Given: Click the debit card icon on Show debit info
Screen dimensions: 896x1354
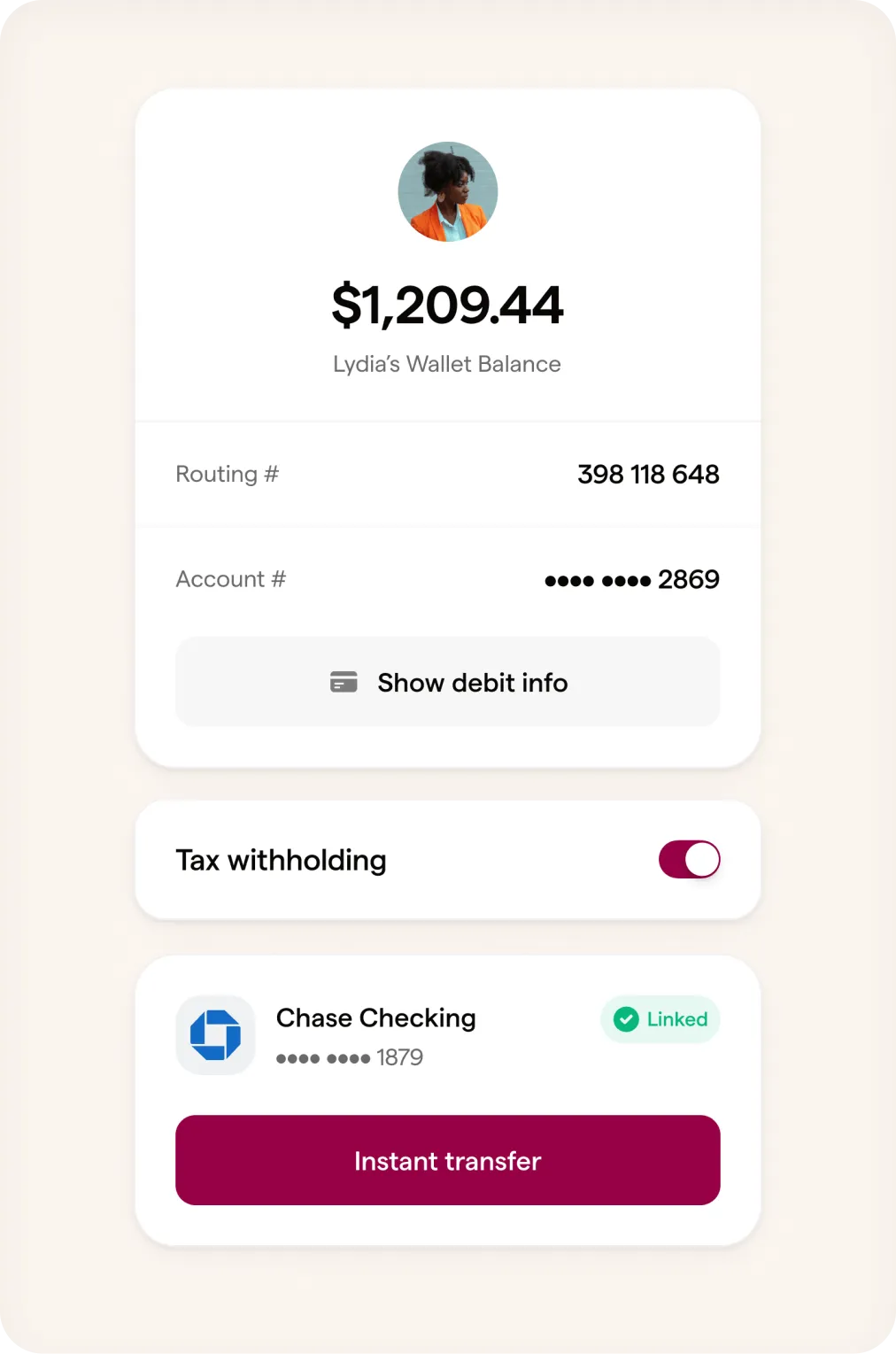Looking at the screenshot, I should click(344, 682).
